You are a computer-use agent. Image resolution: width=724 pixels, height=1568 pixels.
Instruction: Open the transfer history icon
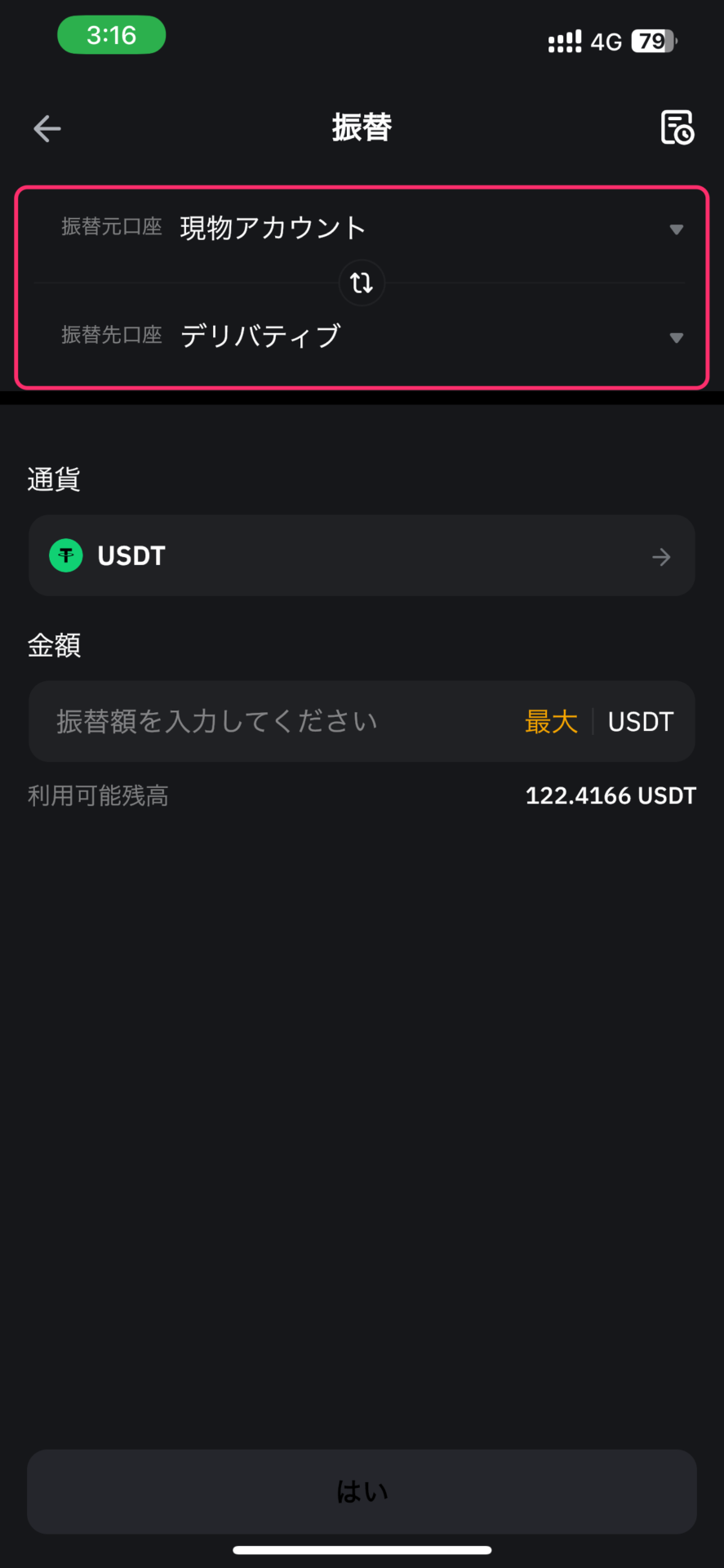(677, 127)
